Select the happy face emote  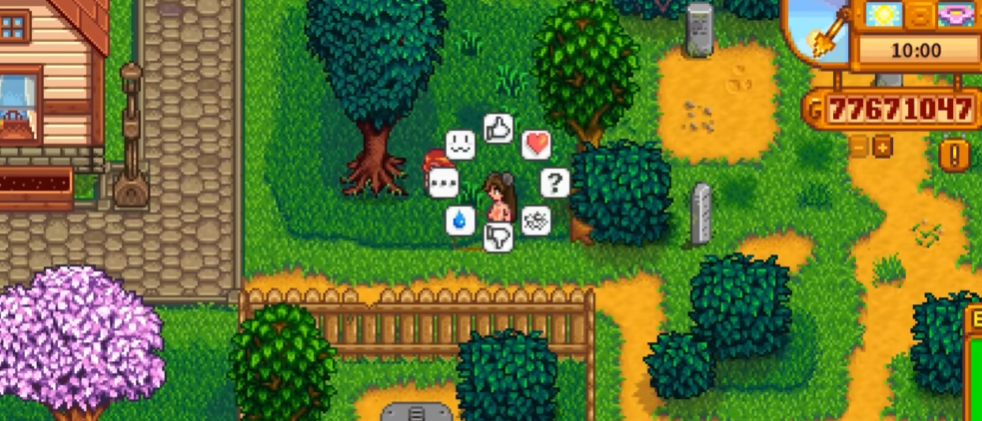tap(460, 145)
